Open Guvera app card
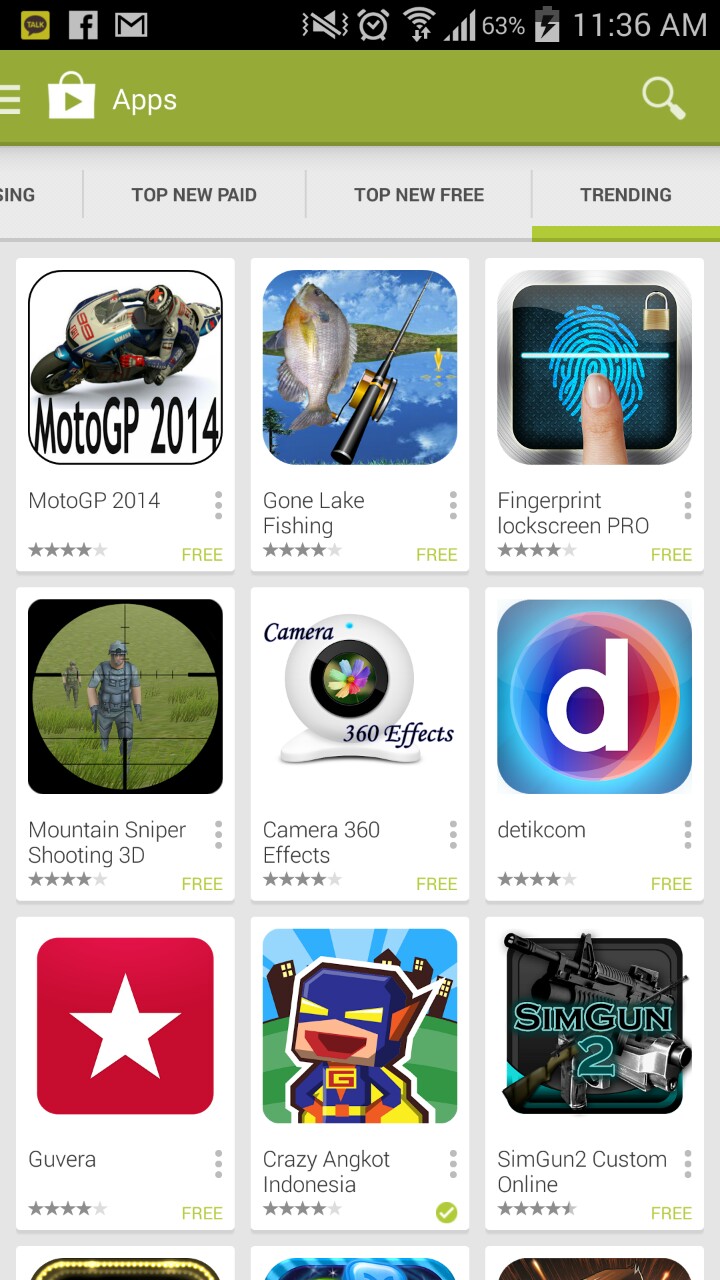Screen dimensions: 720x1280 pos(125,1026)
